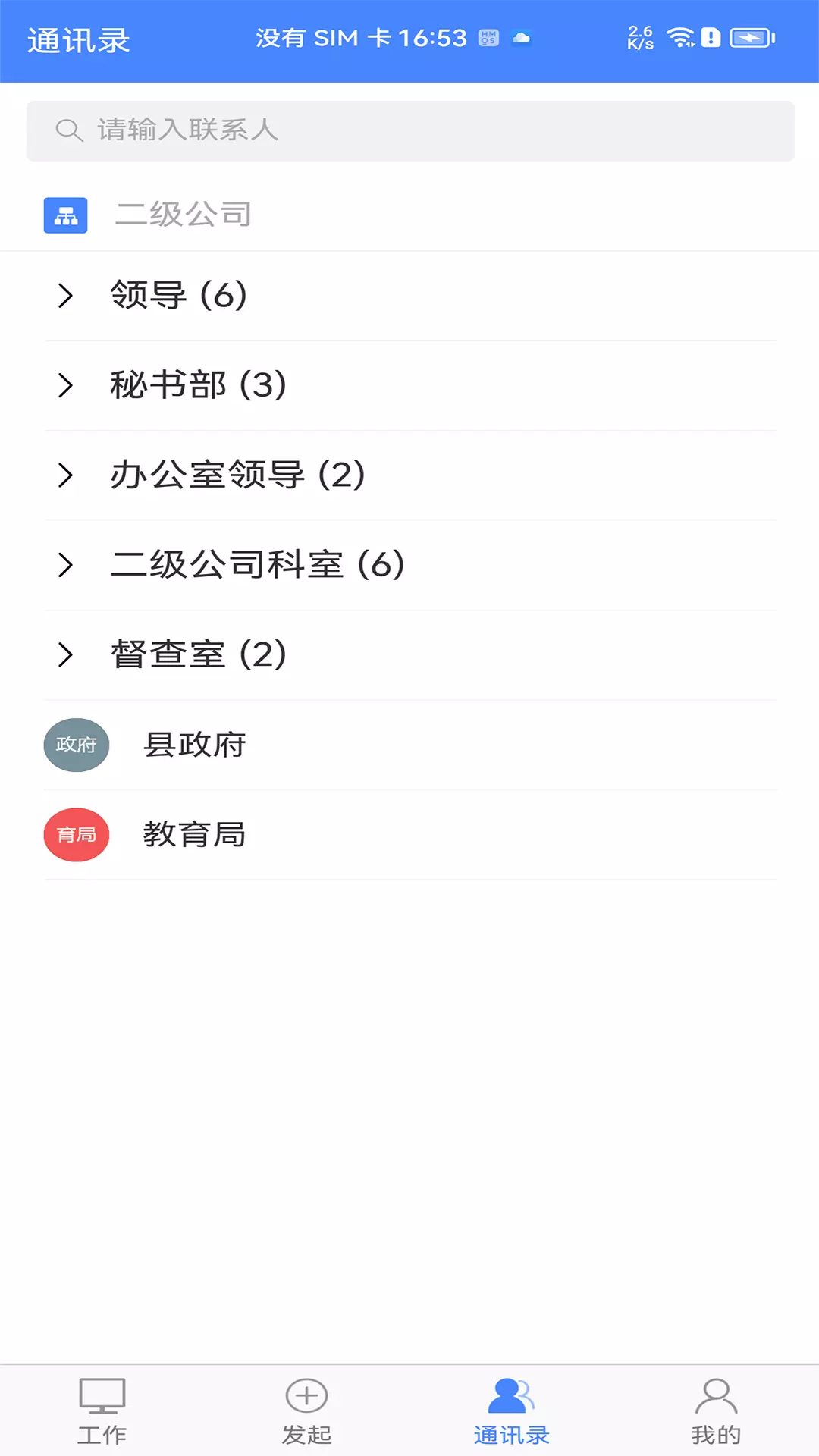Expand the 秘书部 (3) group
This screenshot has height=1456, width=819.
click(410, 385)
